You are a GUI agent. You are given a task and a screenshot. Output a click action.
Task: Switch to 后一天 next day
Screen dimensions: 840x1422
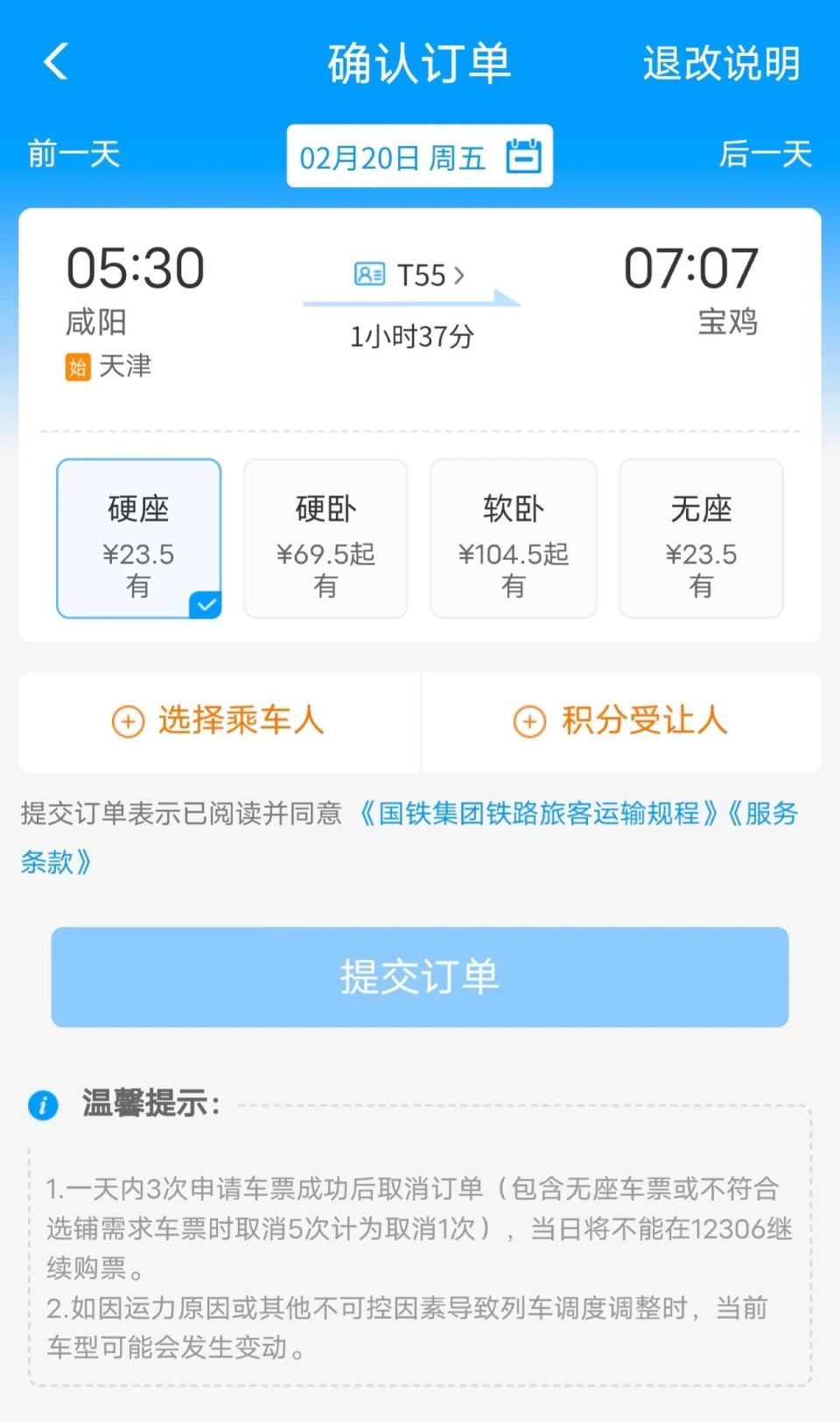pos(767,156)
